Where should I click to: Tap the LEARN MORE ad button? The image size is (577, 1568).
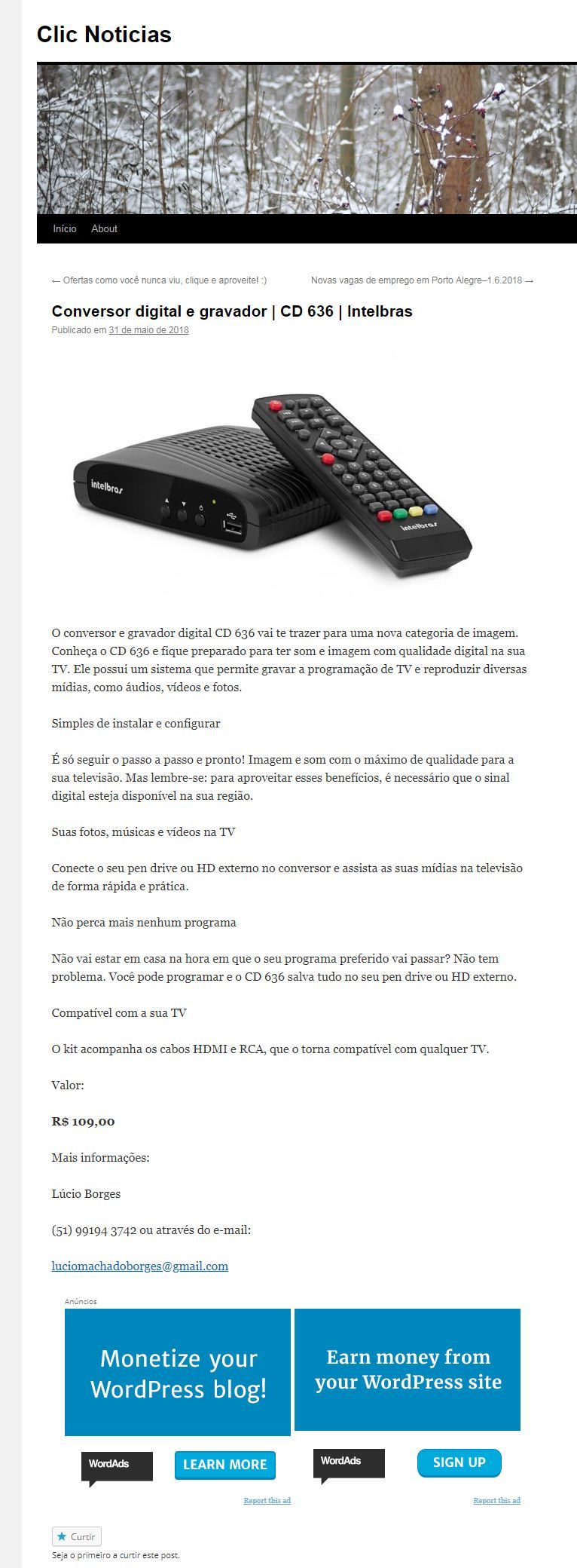tap(224, 1465)
